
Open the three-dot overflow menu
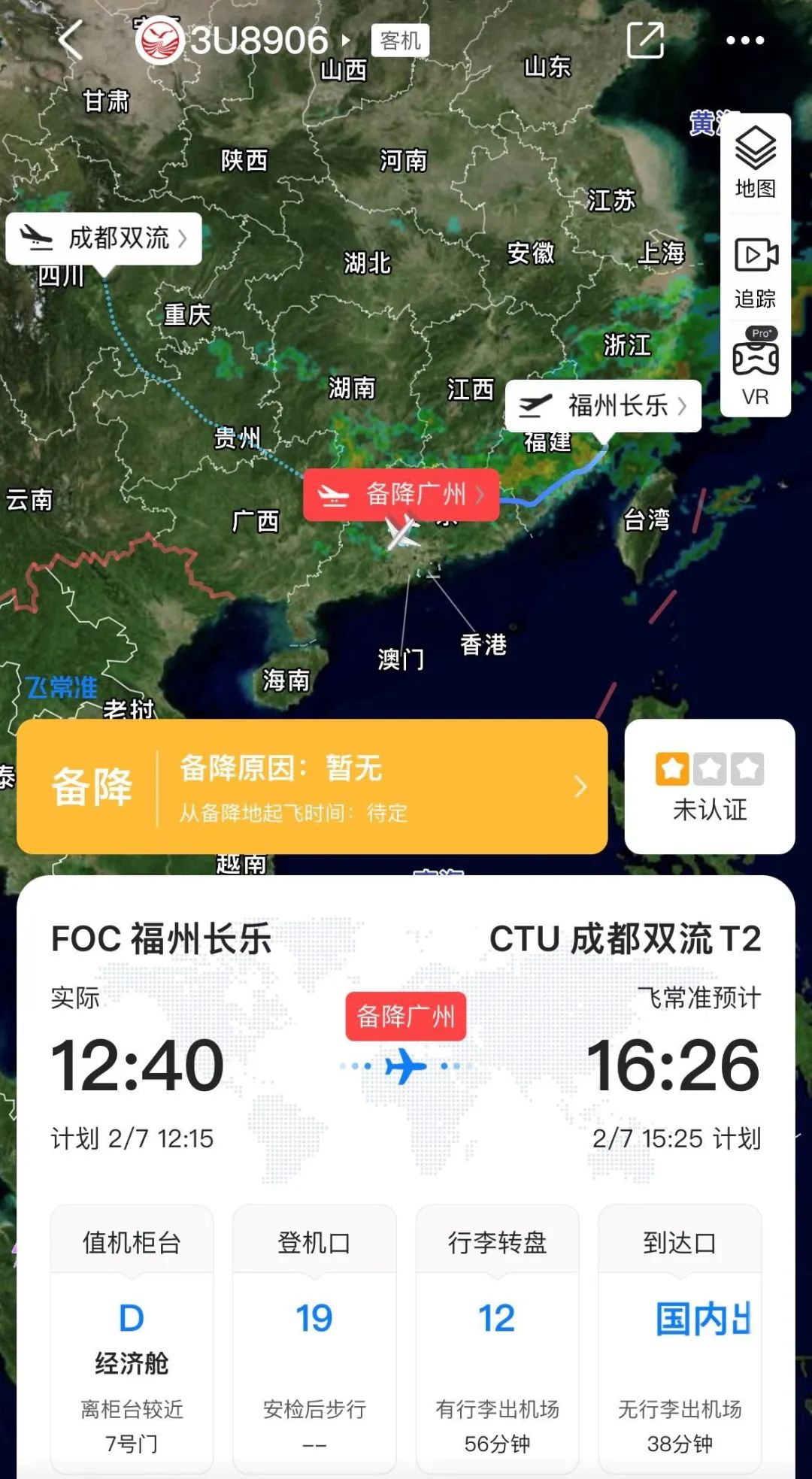[744, 40]
